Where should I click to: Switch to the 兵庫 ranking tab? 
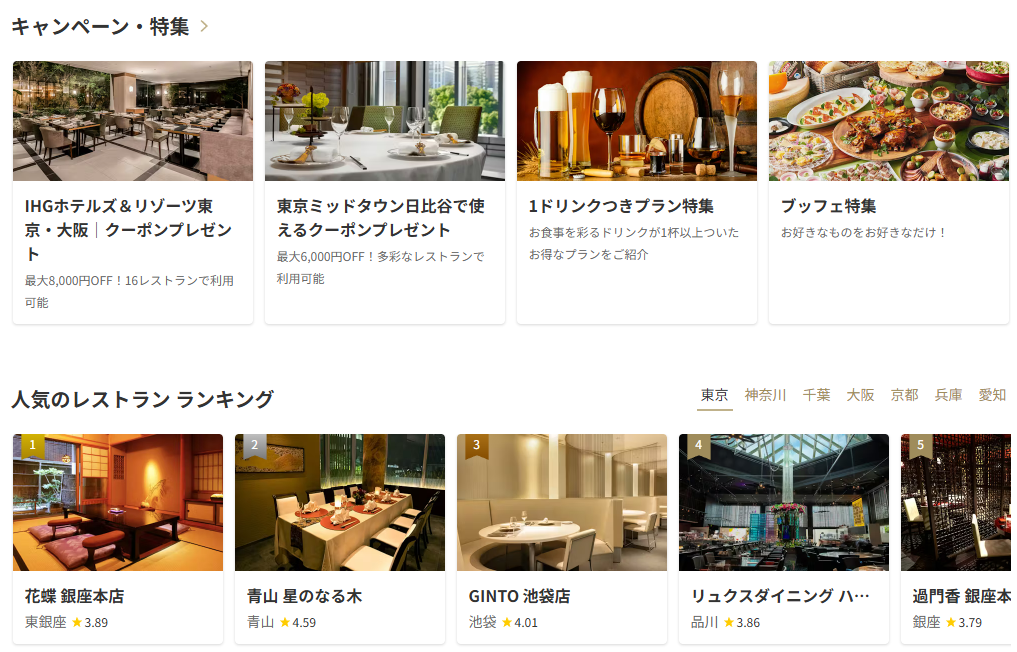(x=948, y=395)
